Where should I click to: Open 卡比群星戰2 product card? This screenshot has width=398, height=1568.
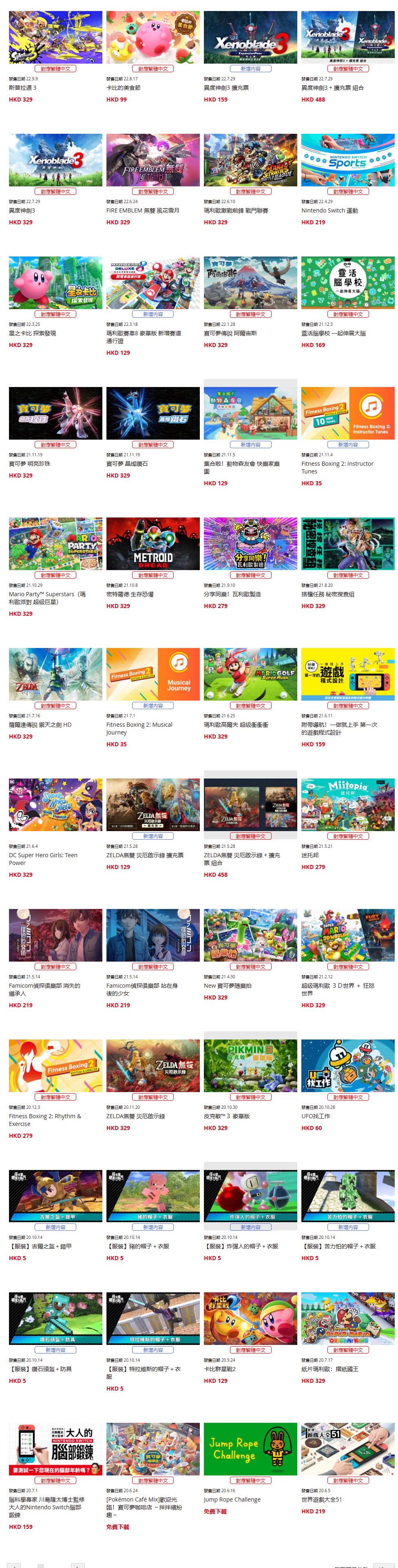click(x=250, y=1318)
